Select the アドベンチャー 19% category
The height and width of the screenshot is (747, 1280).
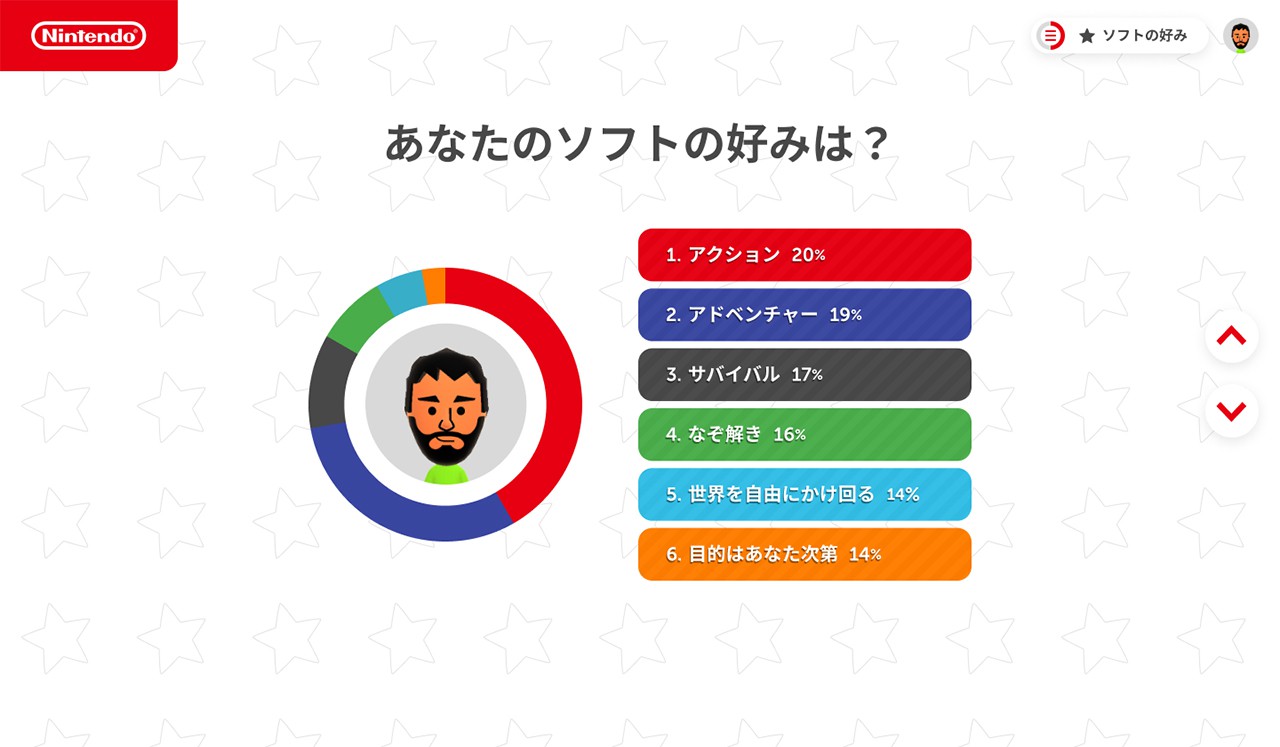(804, 315)
